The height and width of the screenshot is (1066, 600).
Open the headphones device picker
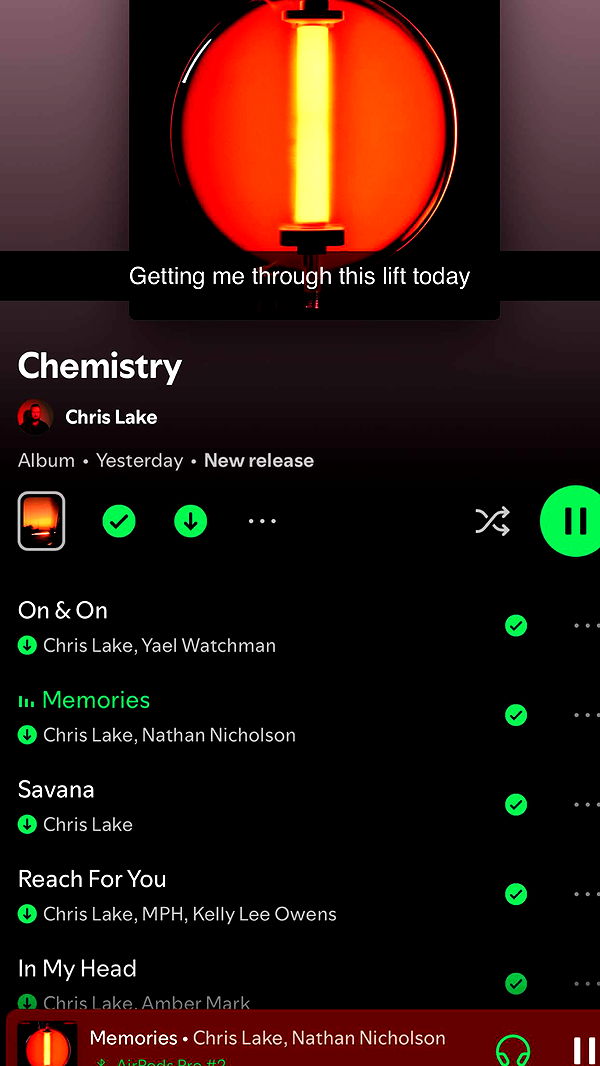tap(513, 1049)
